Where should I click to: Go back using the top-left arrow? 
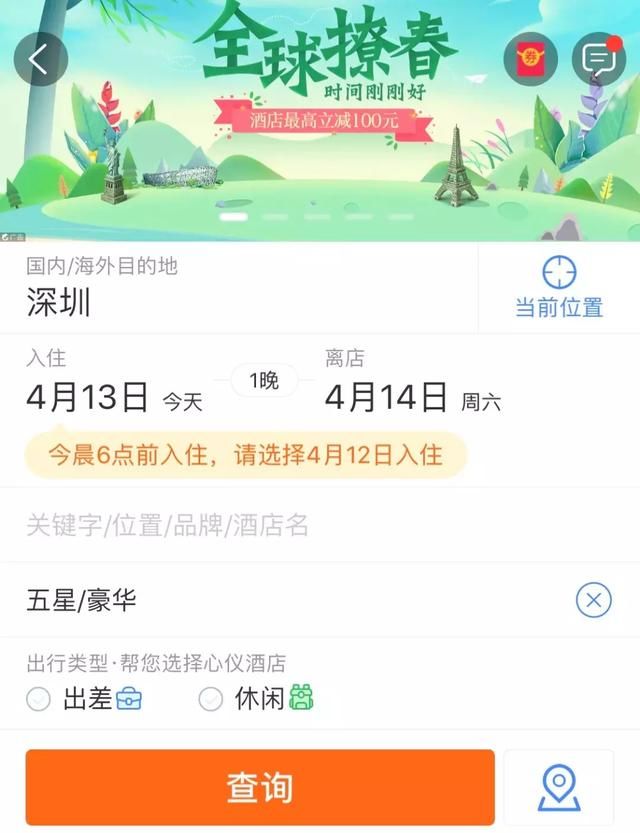(40, 59)
